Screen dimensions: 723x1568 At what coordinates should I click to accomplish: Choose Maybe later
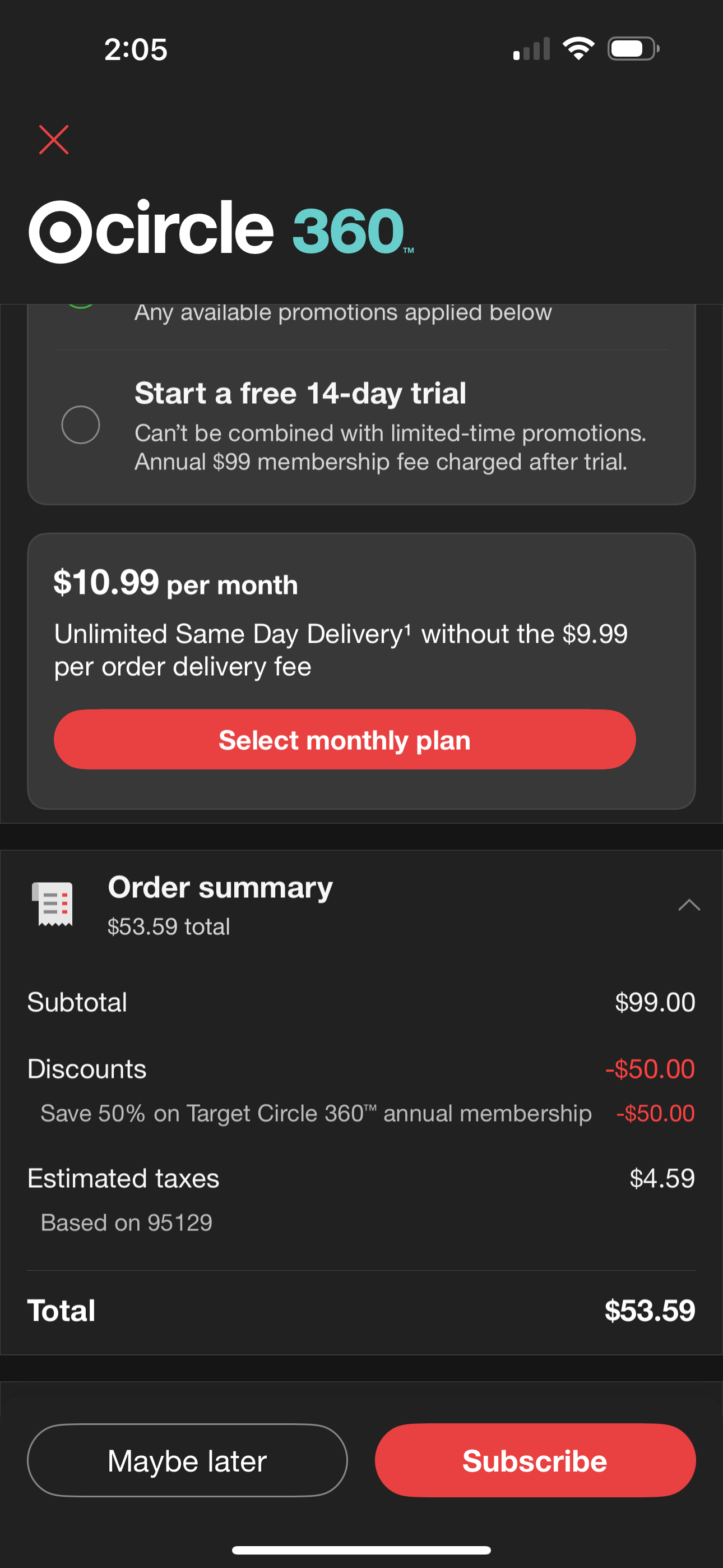click(x=187, y=1460)
